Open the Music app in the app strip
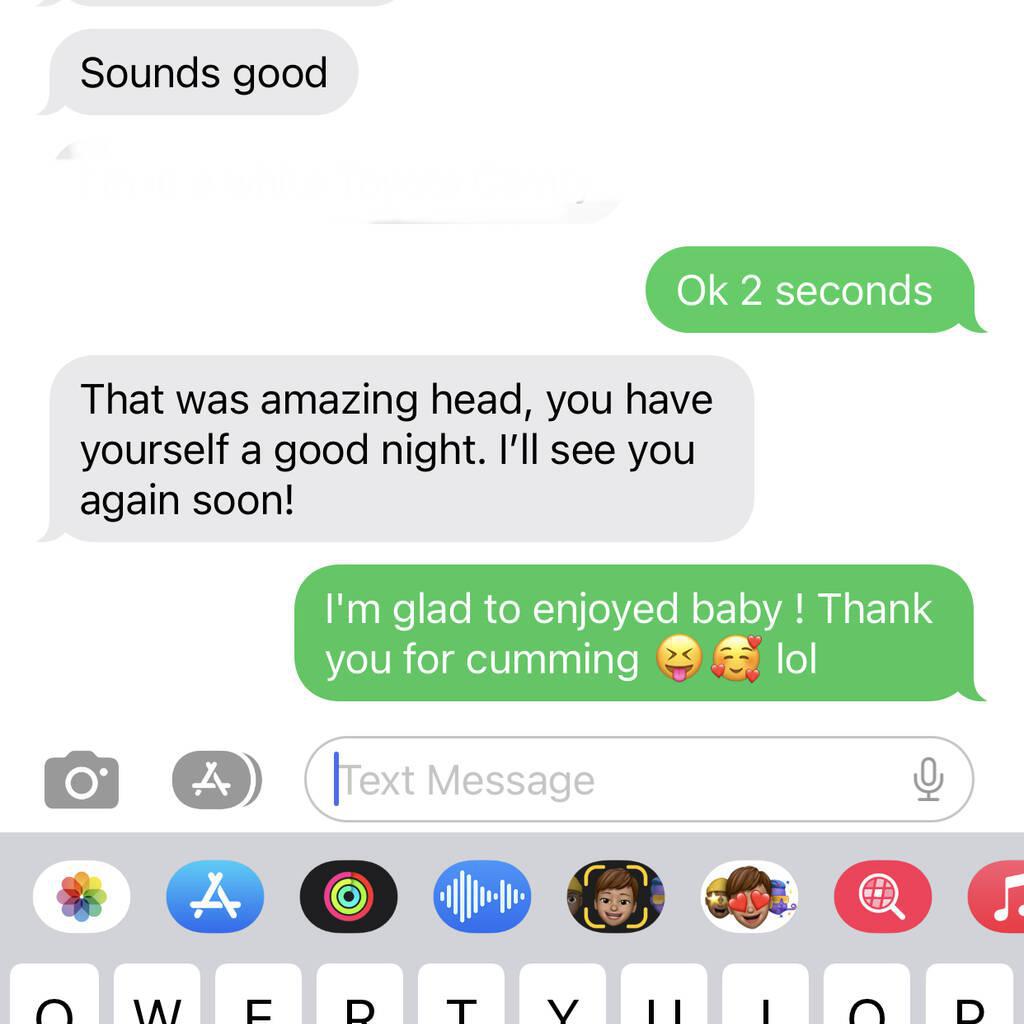1024x1024 pixels. (x=1000, y=896)
